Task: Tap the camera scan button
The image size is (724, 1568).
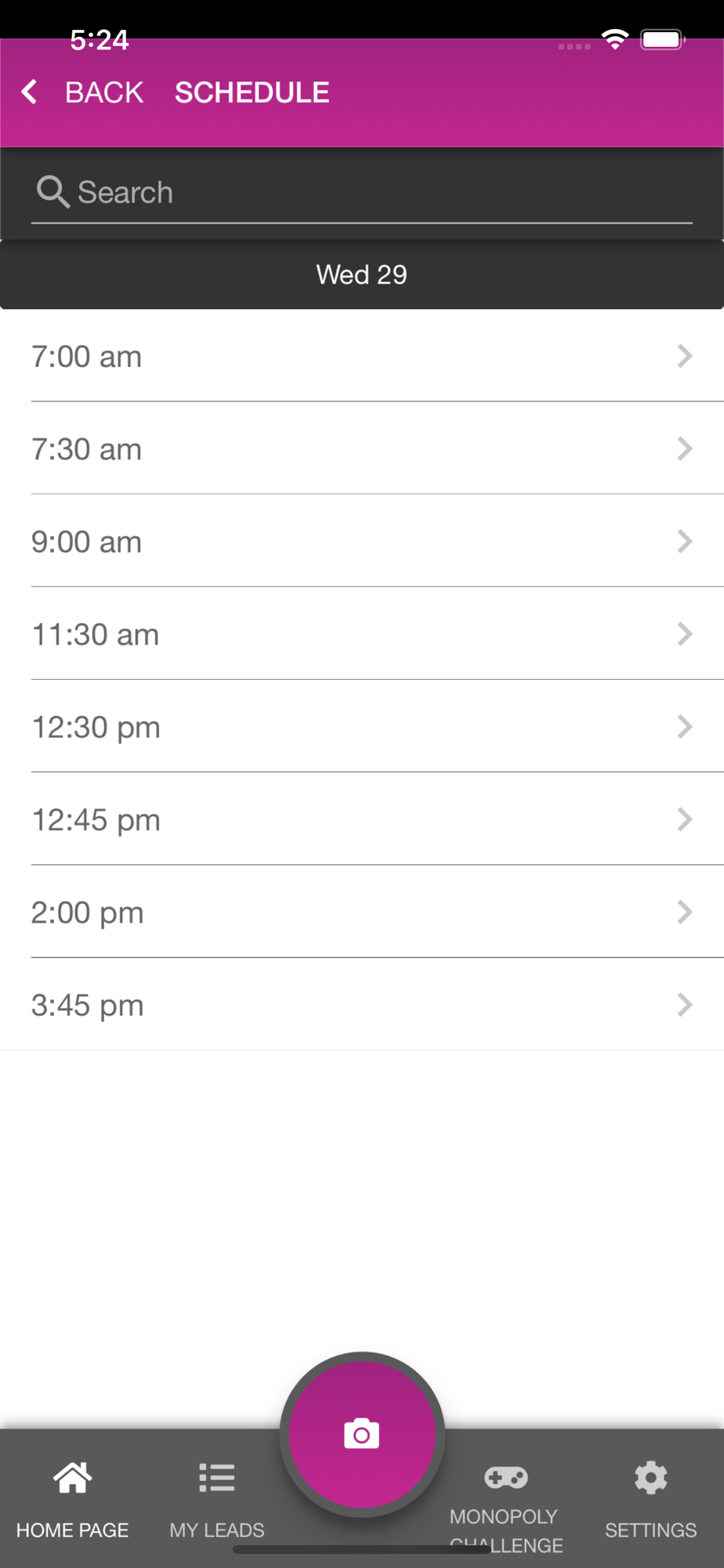Action: [362, 1435]
